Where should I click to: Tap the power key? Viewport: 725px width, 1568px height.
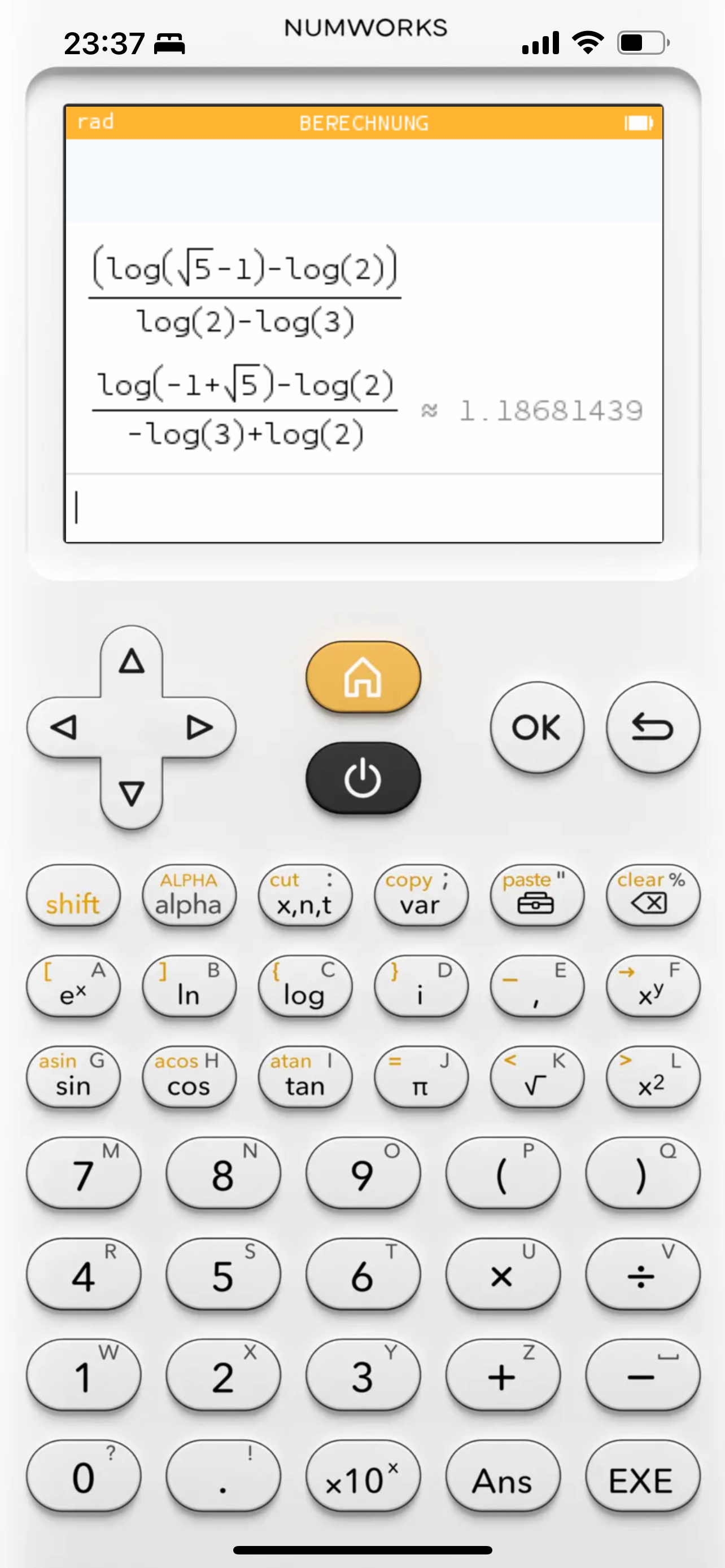(363, 777)
